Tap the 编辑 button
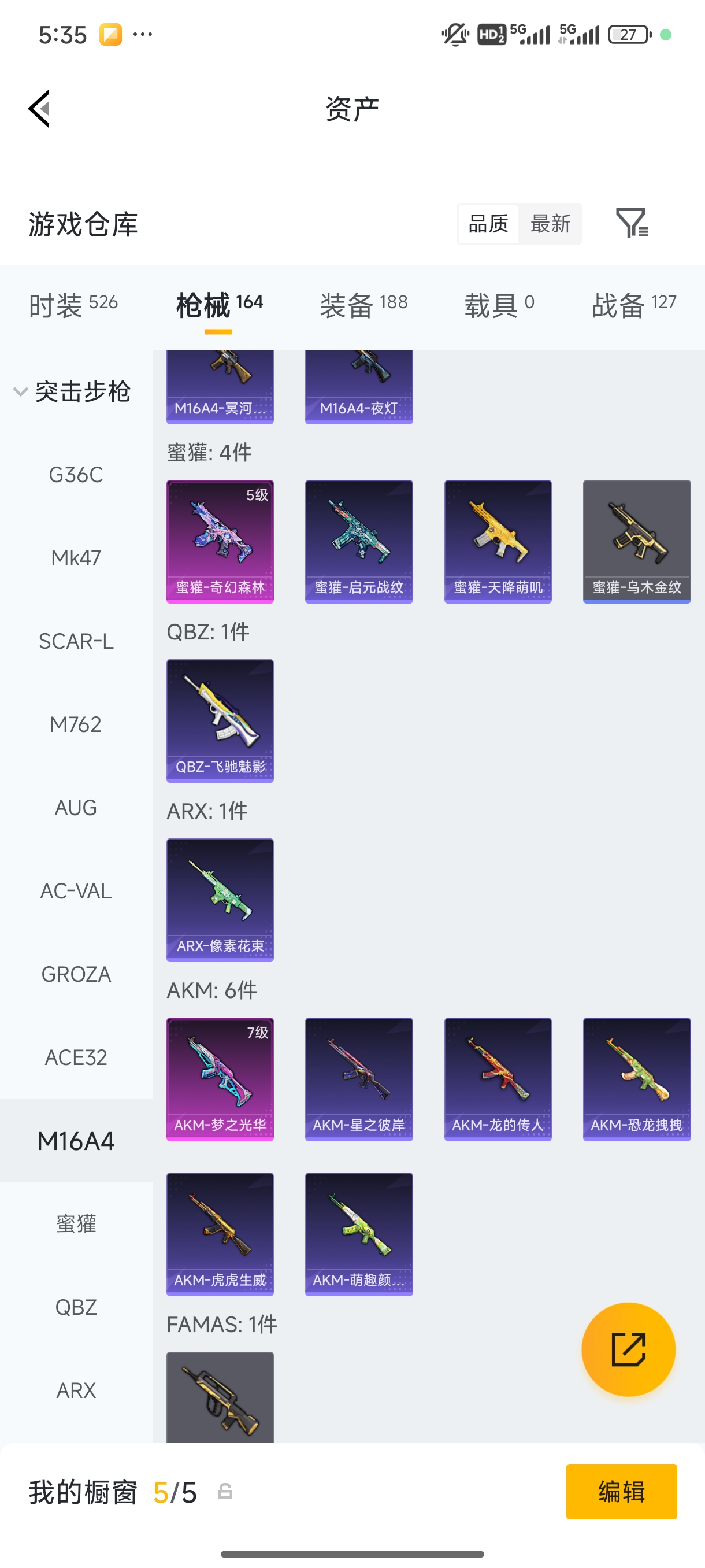705x1568 pixels. (621, 1491)
